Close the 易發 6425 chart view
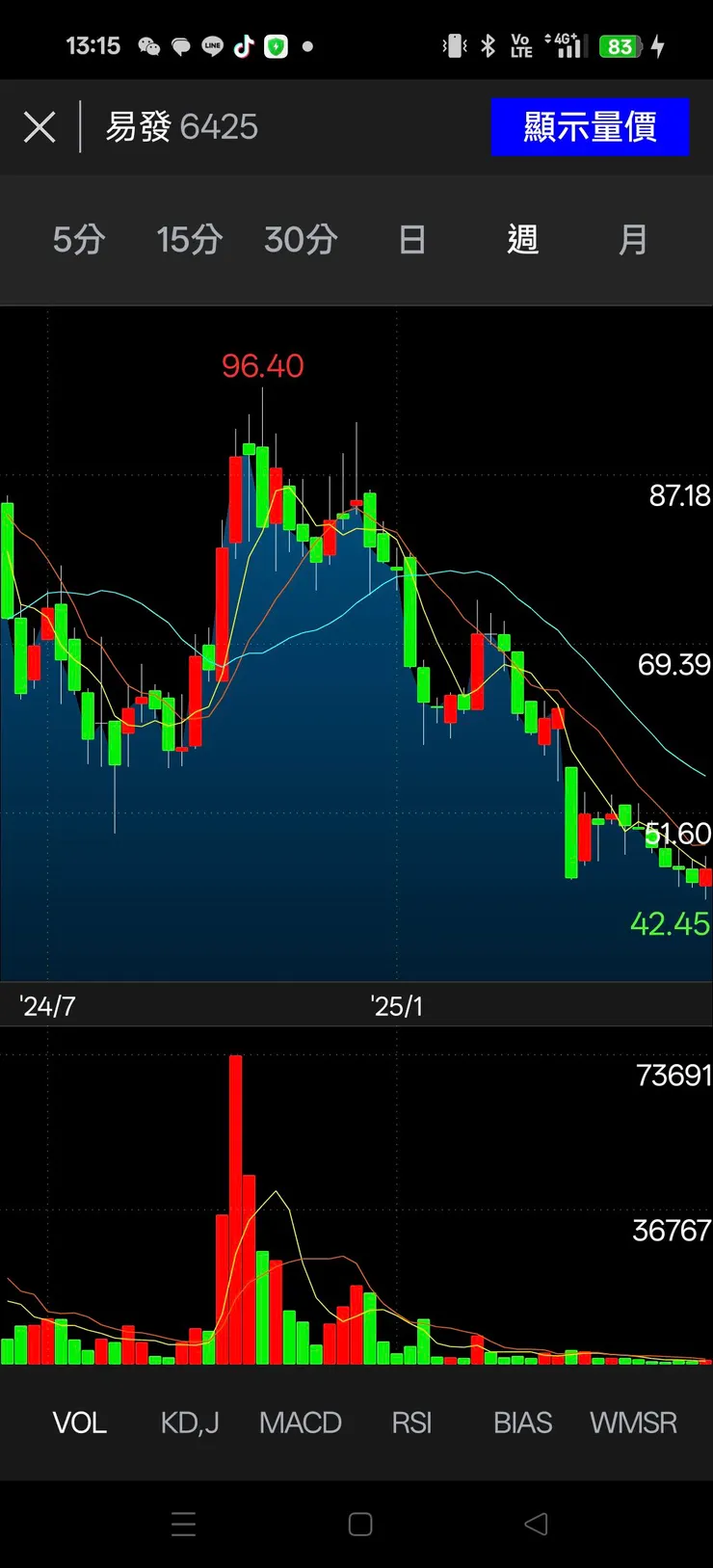 pyautogui.click(x=40, y=127)
